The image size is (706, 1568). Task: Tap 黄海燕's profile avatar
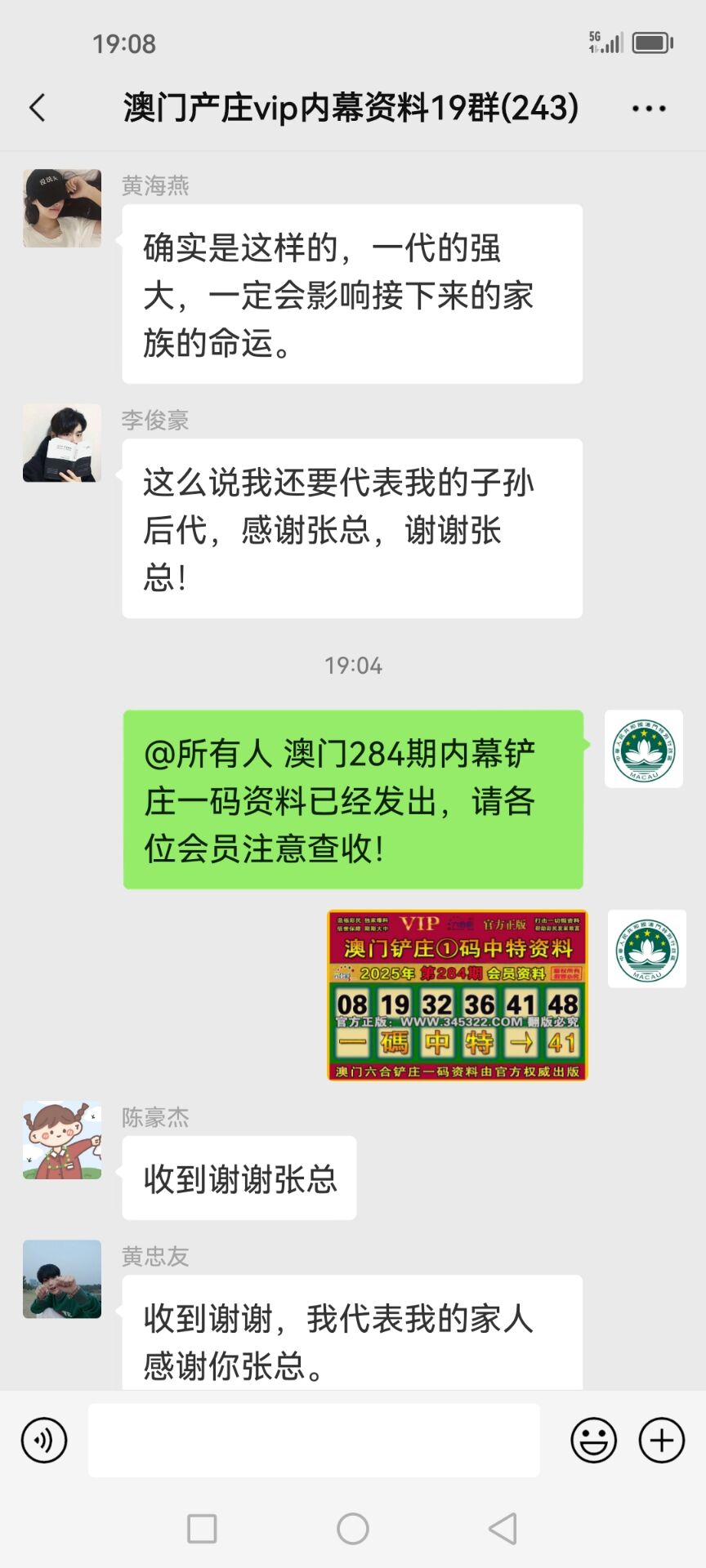pos(62,208)
